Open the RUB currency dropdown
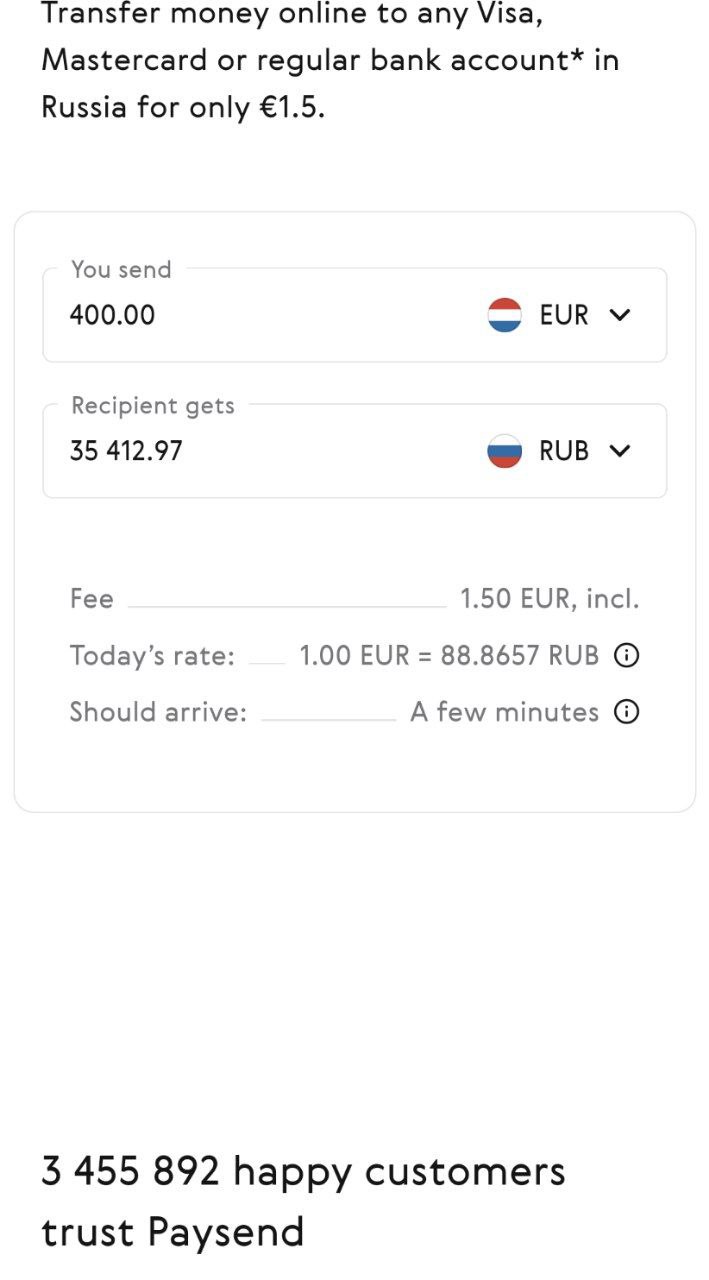The image size is (709, 1280). coord(560,451)
